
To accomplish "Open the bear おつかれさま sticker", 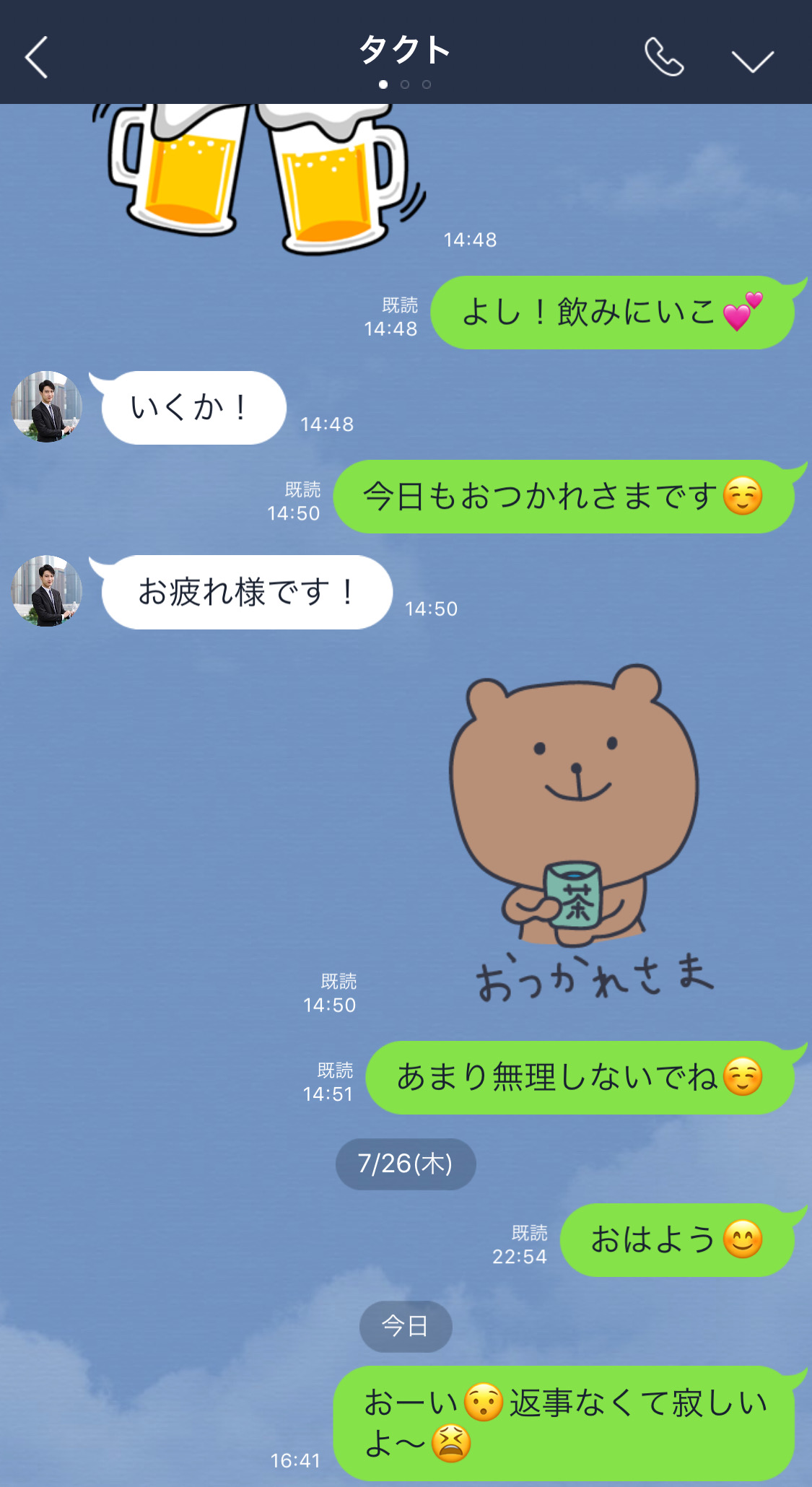I will pos(577,830).
